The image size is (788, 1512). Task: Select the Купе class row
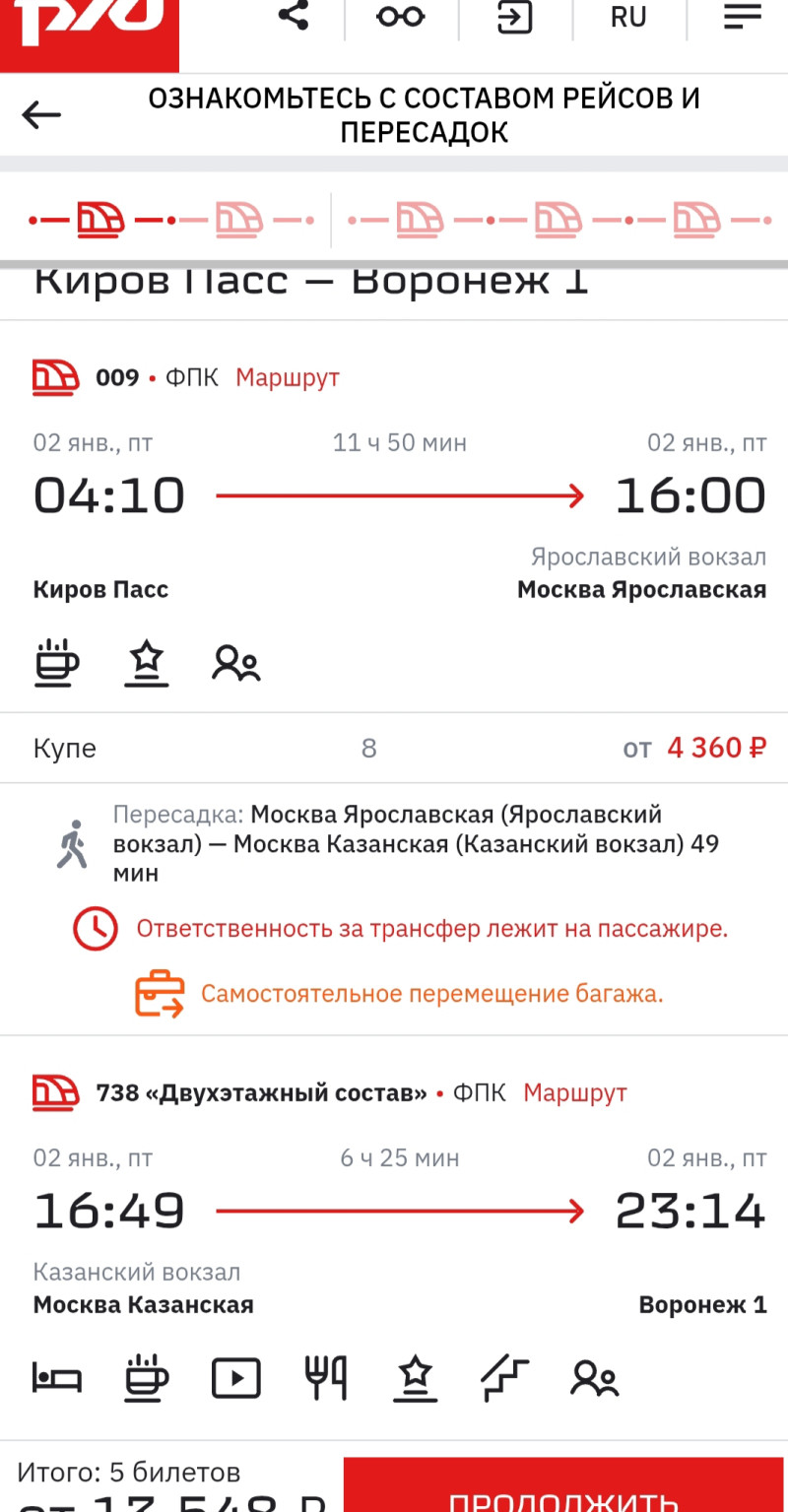394,748
